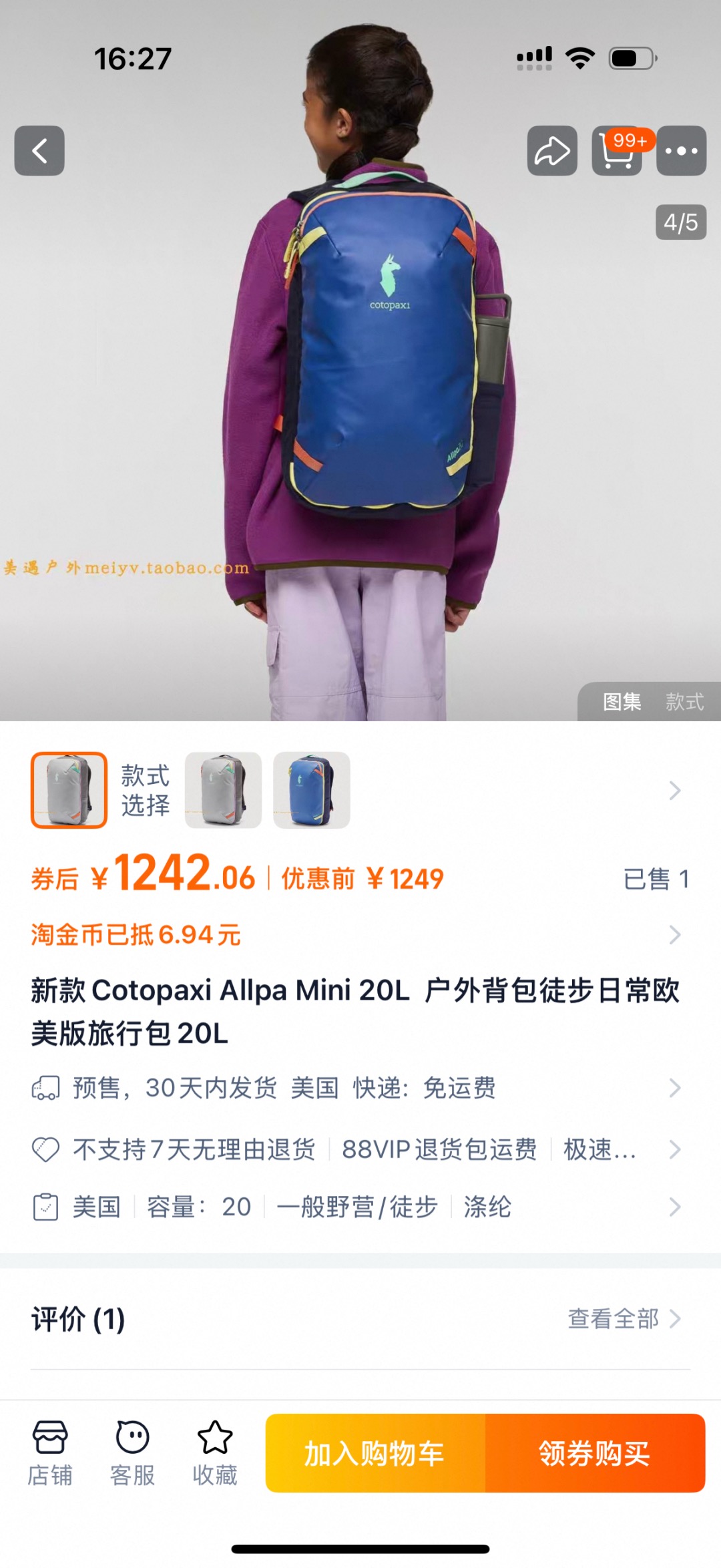Open 淘金币已抵6.94元 discount details
This screenshot has height=1568, width=721.
359,935
